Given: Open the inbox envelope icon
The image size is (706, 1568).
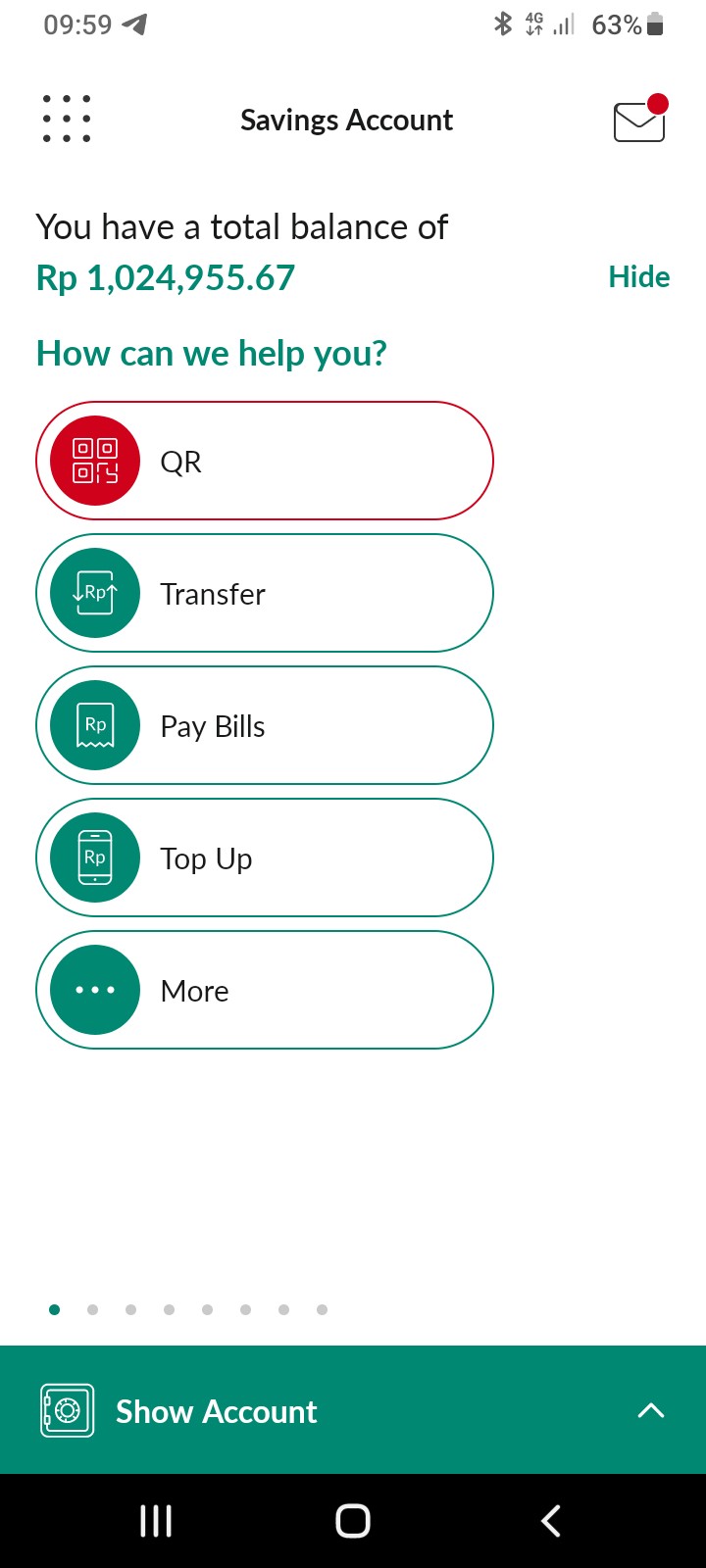Looking at the screenshot, I should click(640, 119).
